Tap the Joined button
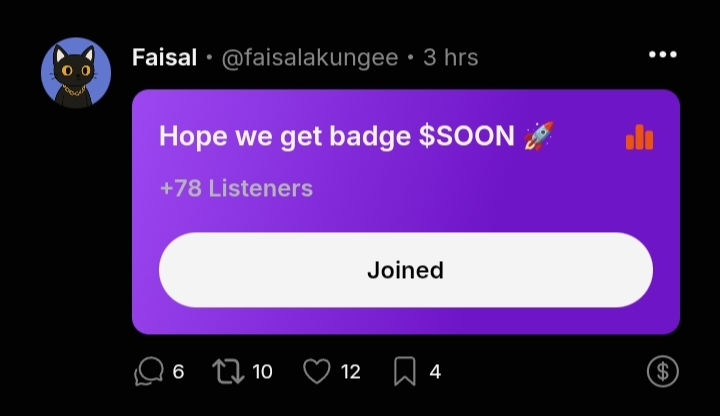720x416 pixels. point(405,270)
